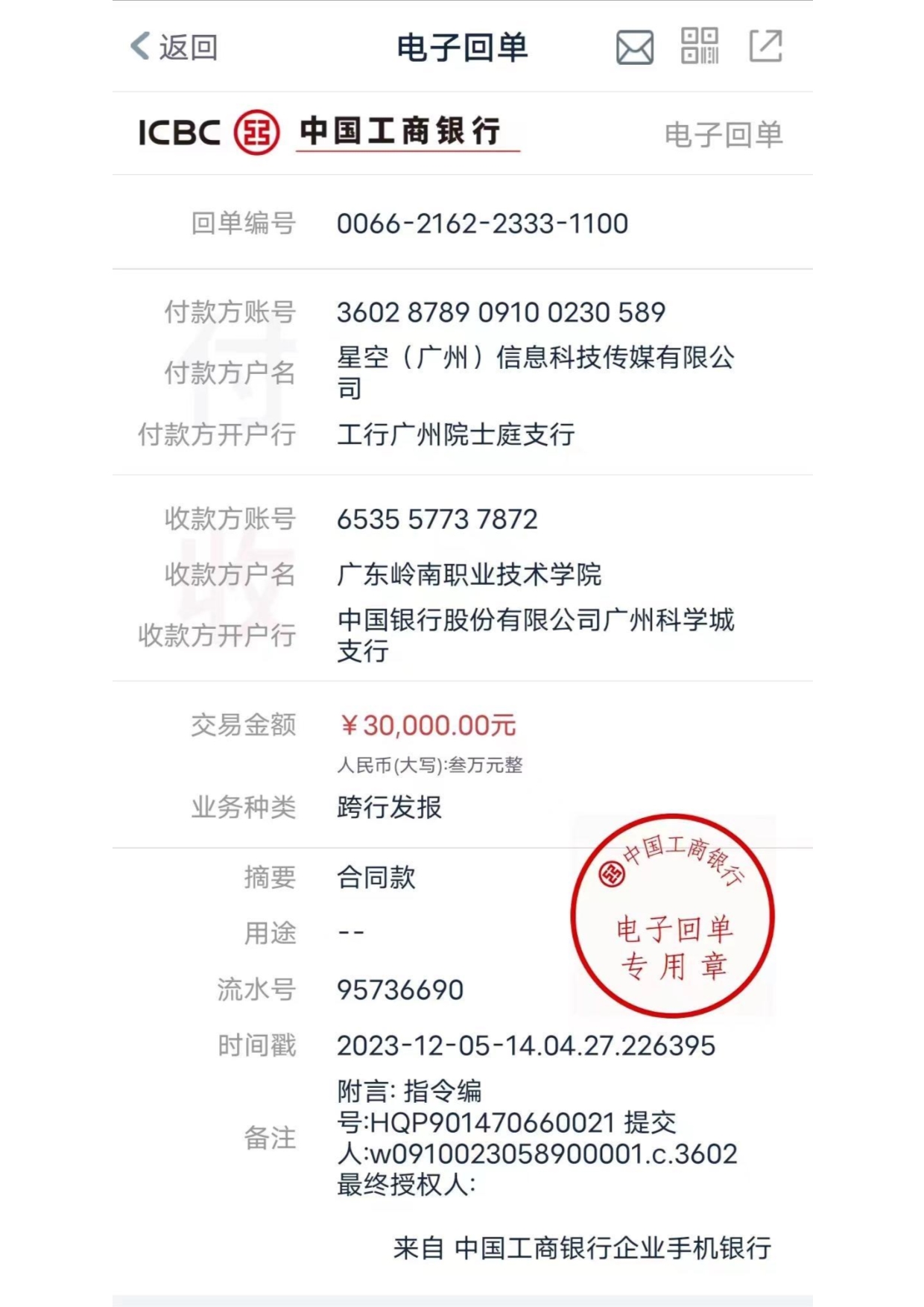Share the electronic receipt externally
Screen dimensions: 924x1307
coord(765,47)
